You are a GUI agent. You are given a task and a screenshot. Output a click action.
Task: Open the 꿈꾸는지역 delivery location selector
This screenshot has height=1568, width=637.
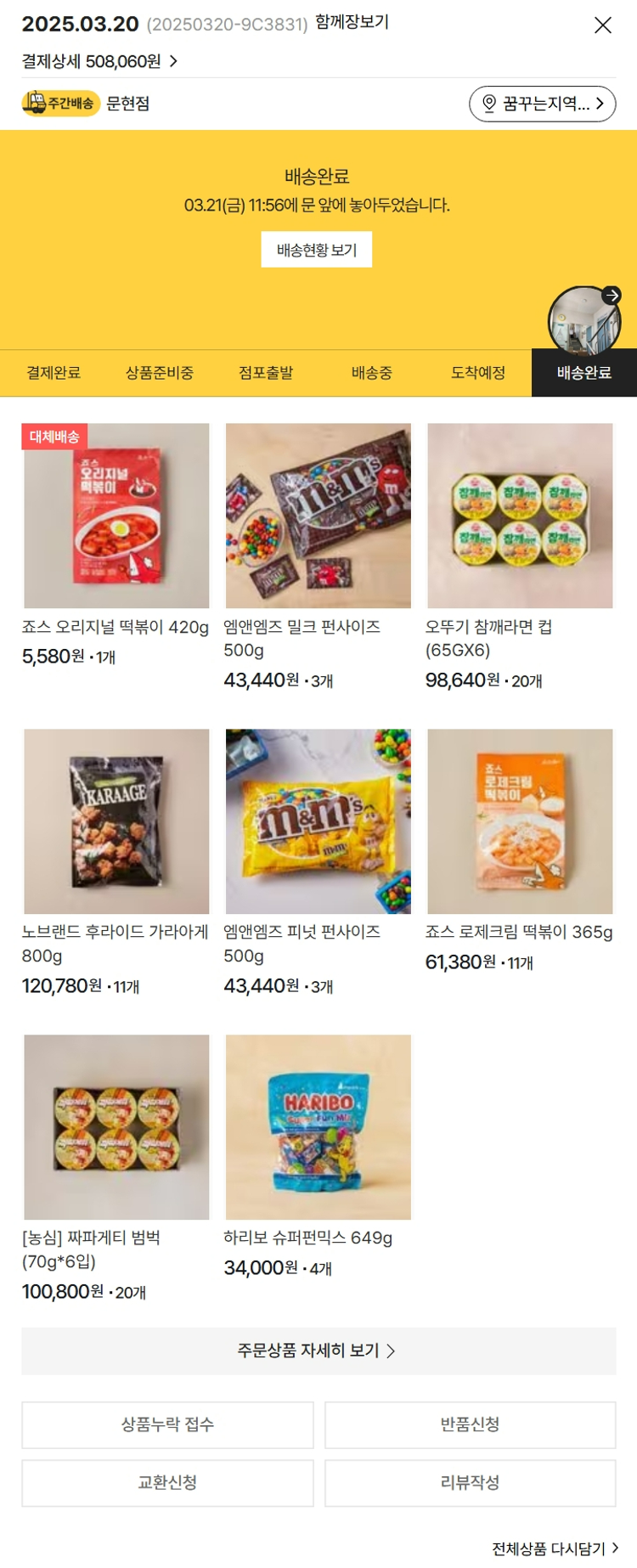point(542,104)
